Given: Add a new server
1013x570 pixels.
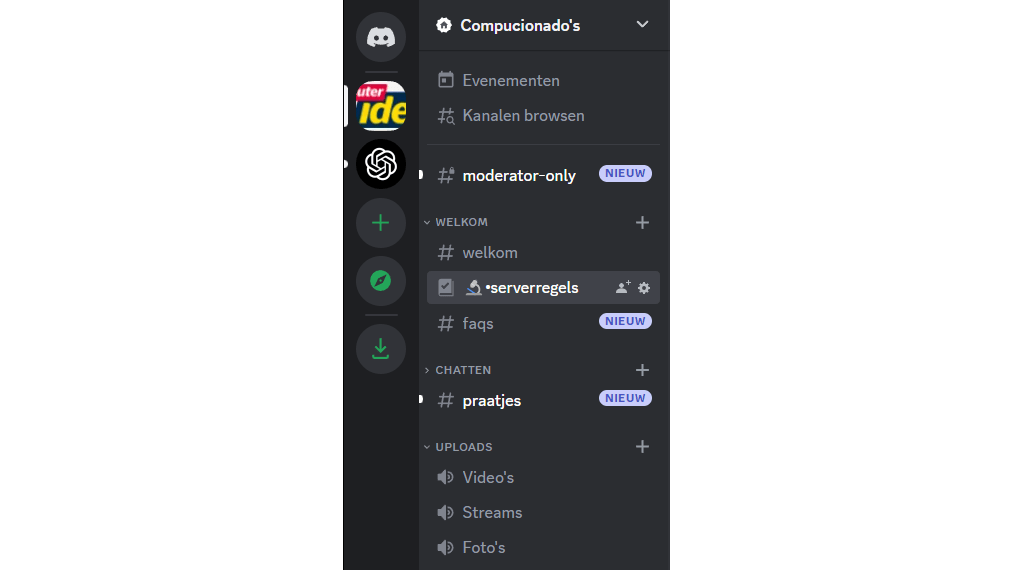Looking at the screenshot, I should tap(380, 223).
